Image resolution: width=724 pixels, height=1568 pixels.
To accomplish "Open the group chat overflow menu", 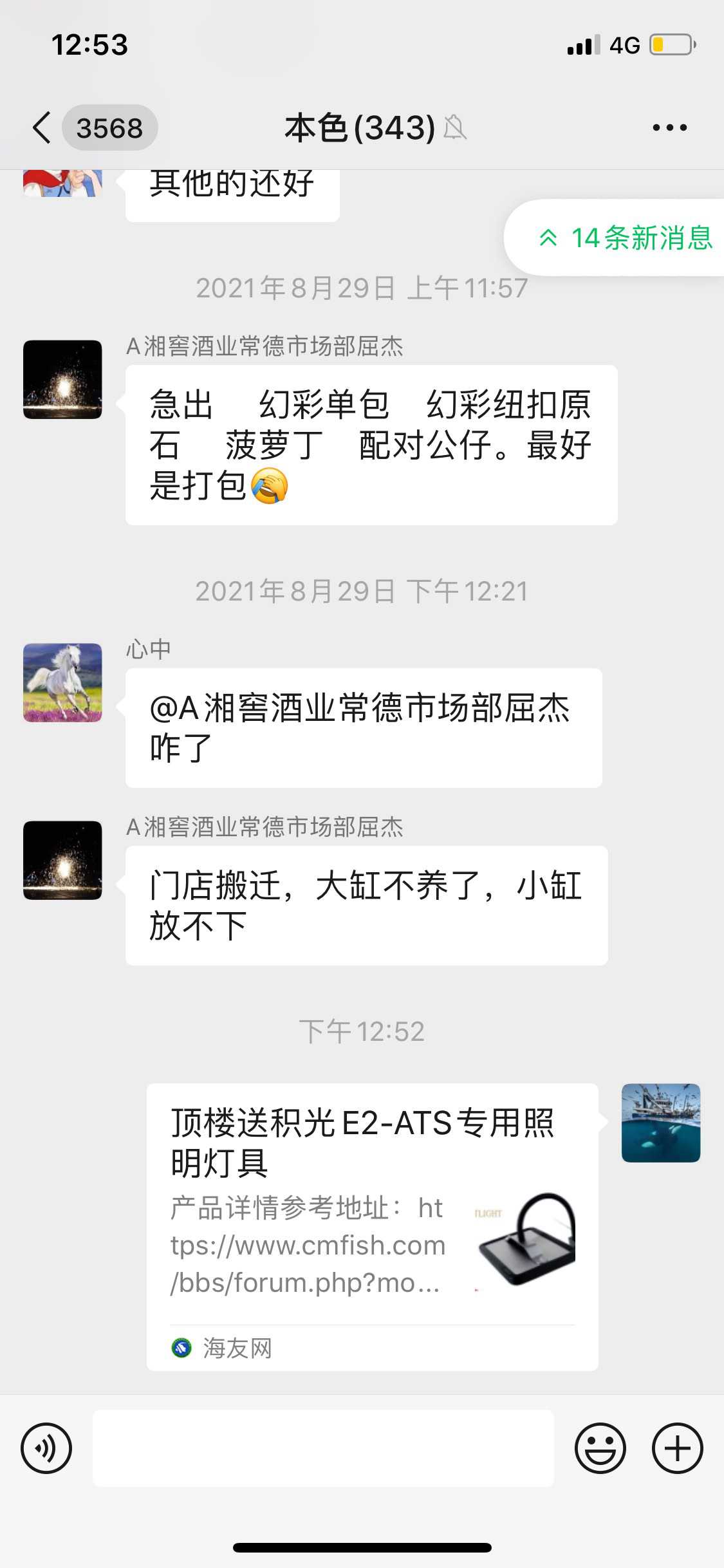I will pyautogui.click(x=669, y=127).
